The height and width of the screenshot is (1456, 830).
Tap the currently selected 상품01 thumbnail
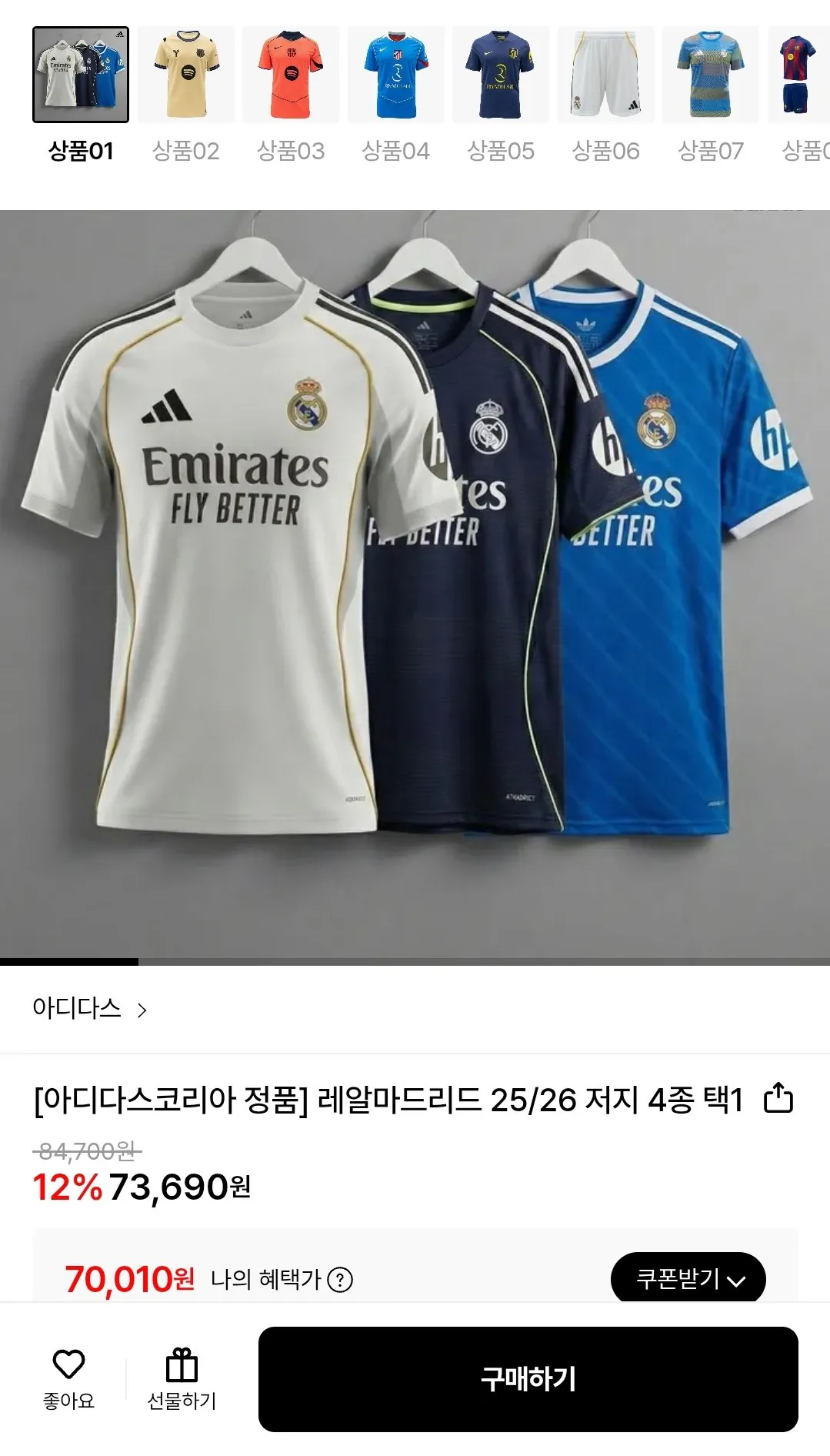point(80,73)
